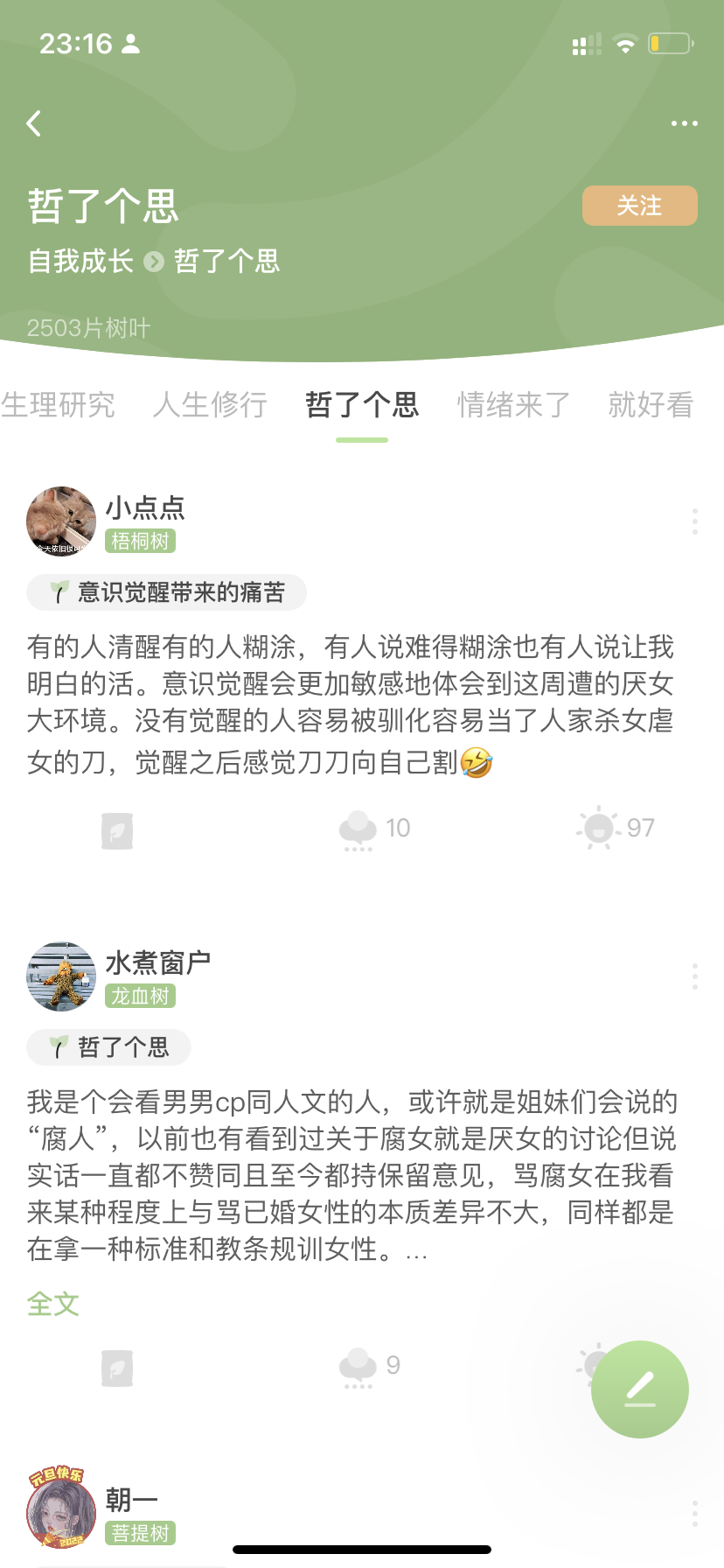
Task: Open the 哲了个思 chip on 水煮窗户's post
Action: coord(109,1047)
